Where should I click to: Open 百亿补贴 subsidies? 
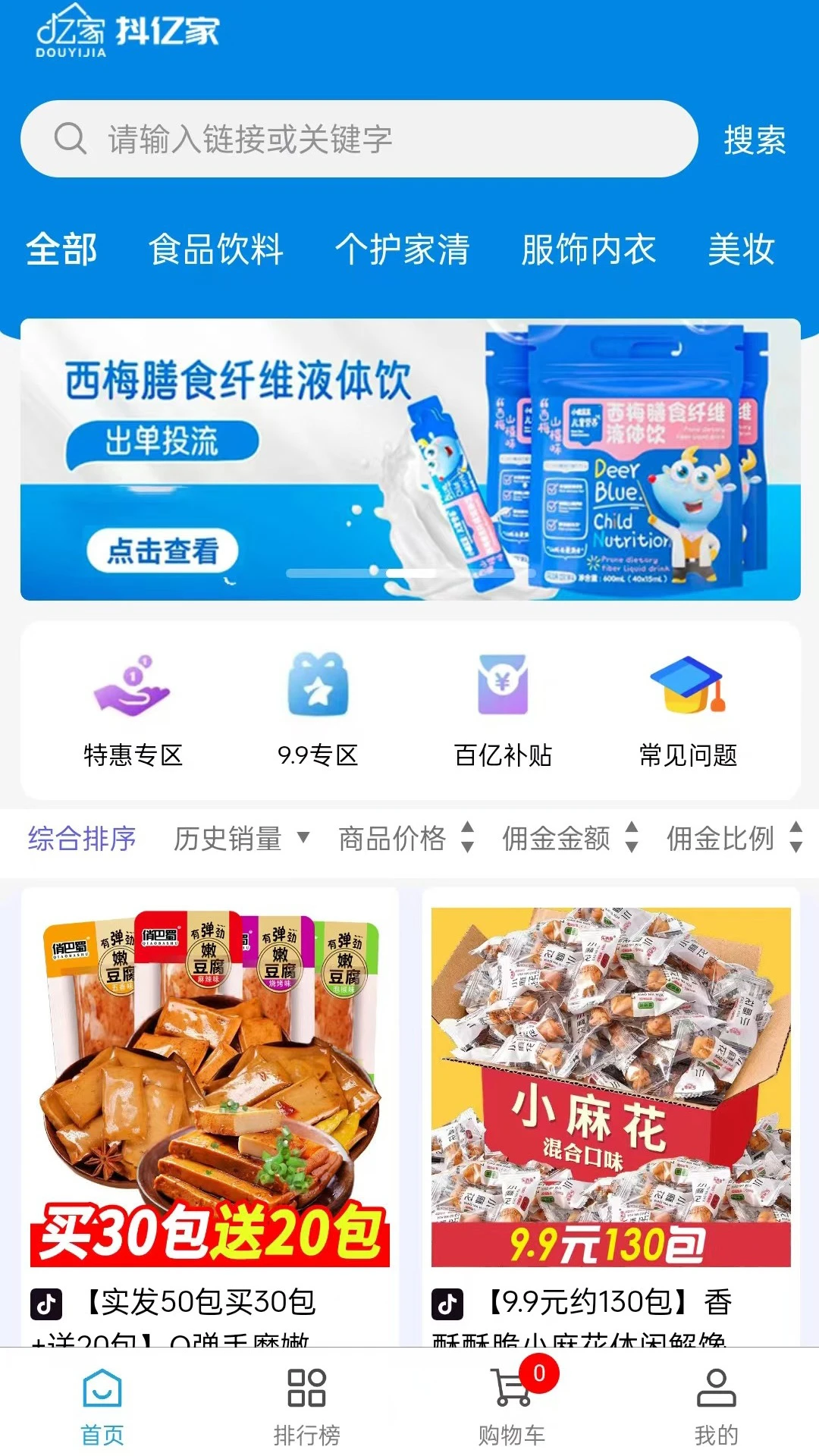click(x=503, y=711)
